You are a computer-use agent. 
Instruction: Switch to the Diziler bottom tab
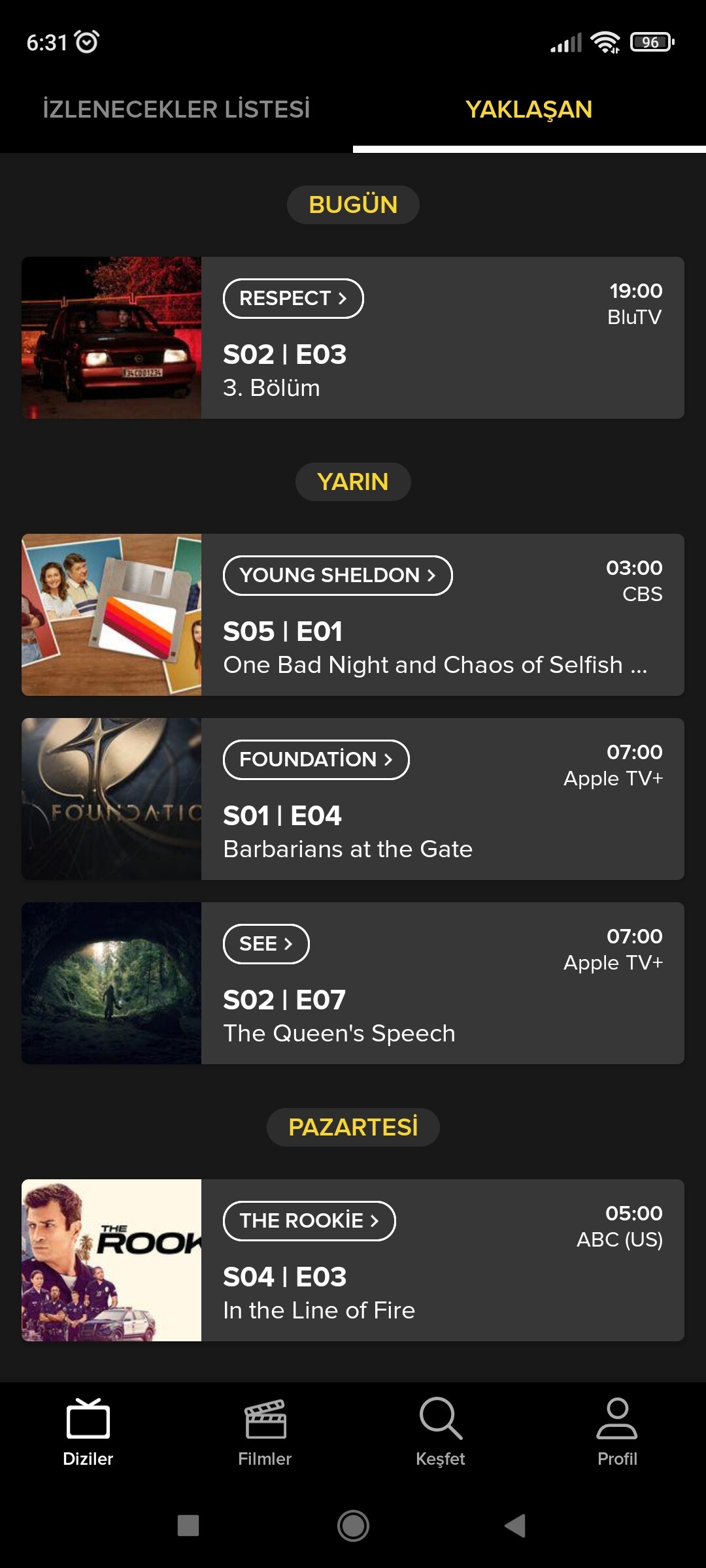click(88, 1432)
